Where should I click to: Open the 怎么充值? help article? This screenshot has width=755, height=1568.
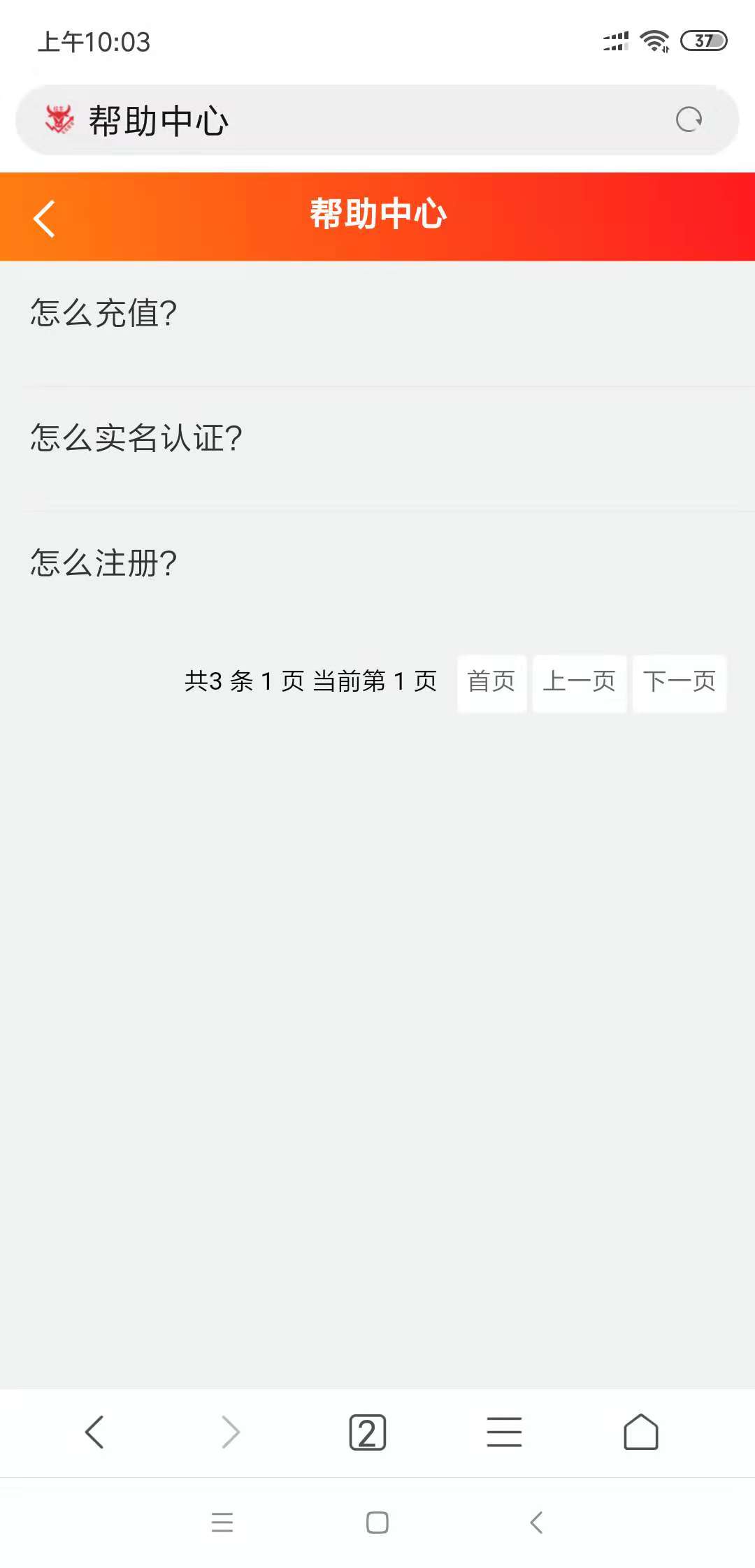click(103, 312)
